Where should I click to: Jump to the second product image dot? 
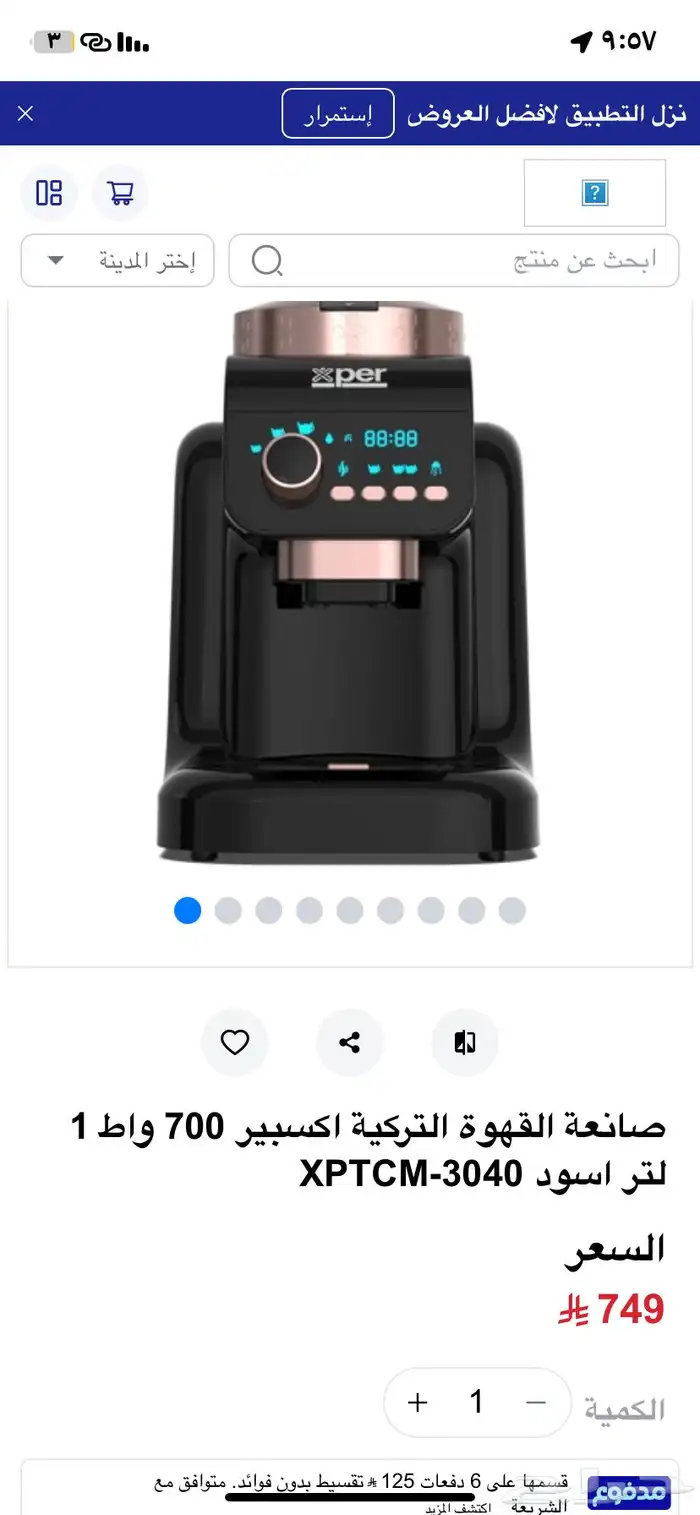[228, 911]
